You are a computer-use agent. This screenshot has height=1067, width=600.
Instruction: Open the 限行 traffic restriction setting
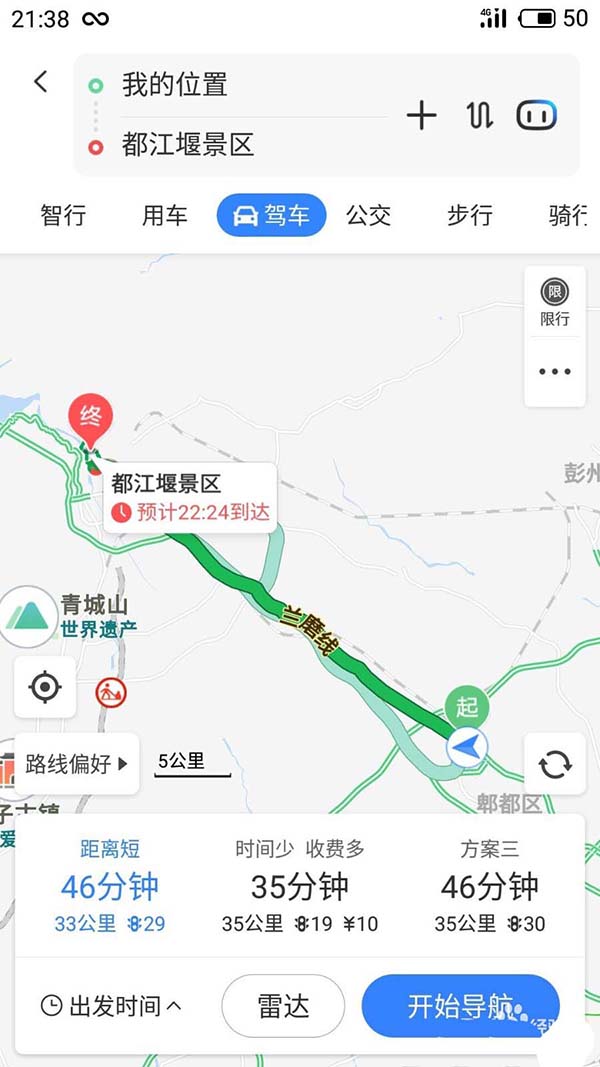pos(554,302)
